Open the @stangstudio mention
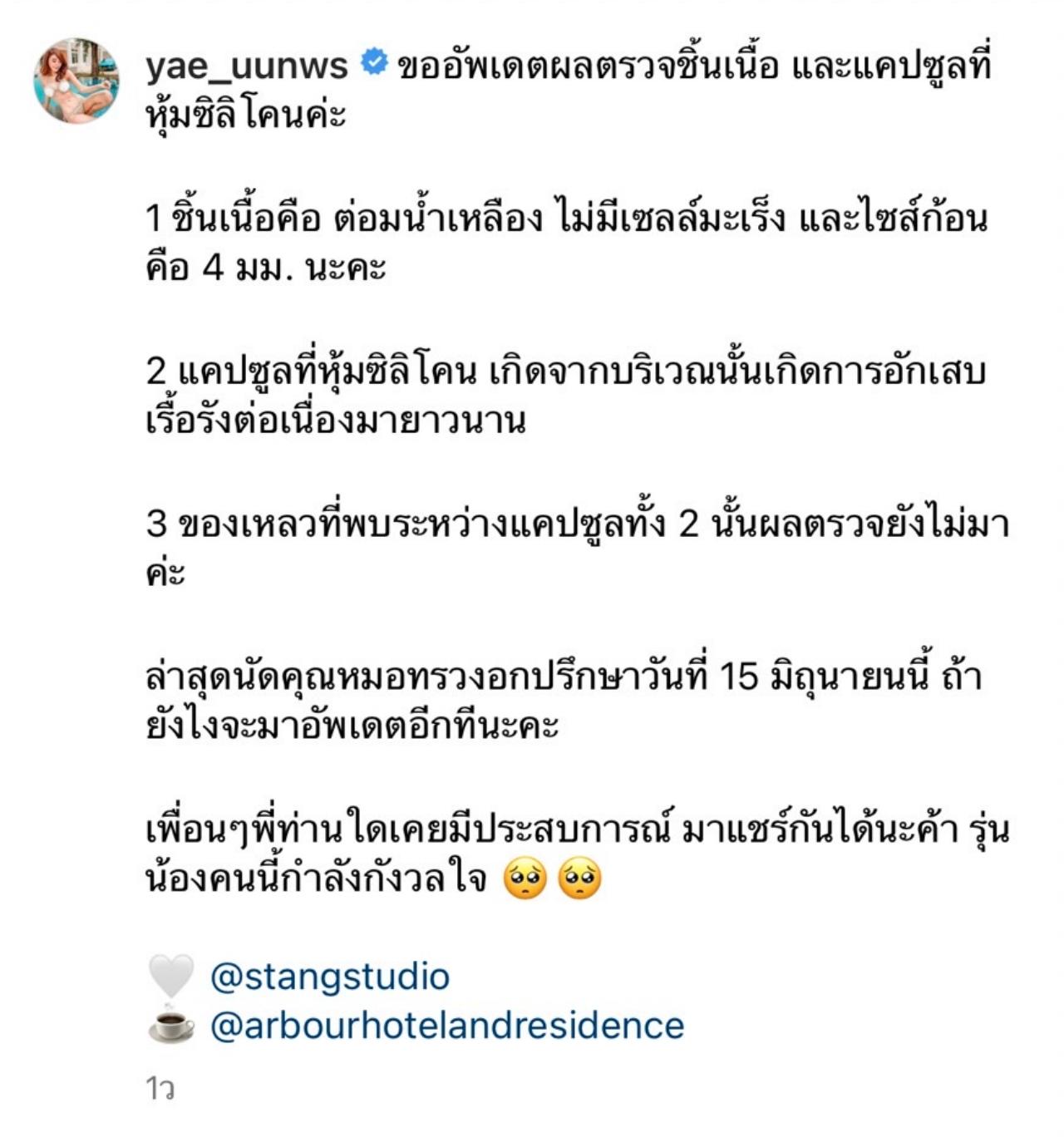The width and height of the screenshot is (1064, 1137). click(329, 976)
